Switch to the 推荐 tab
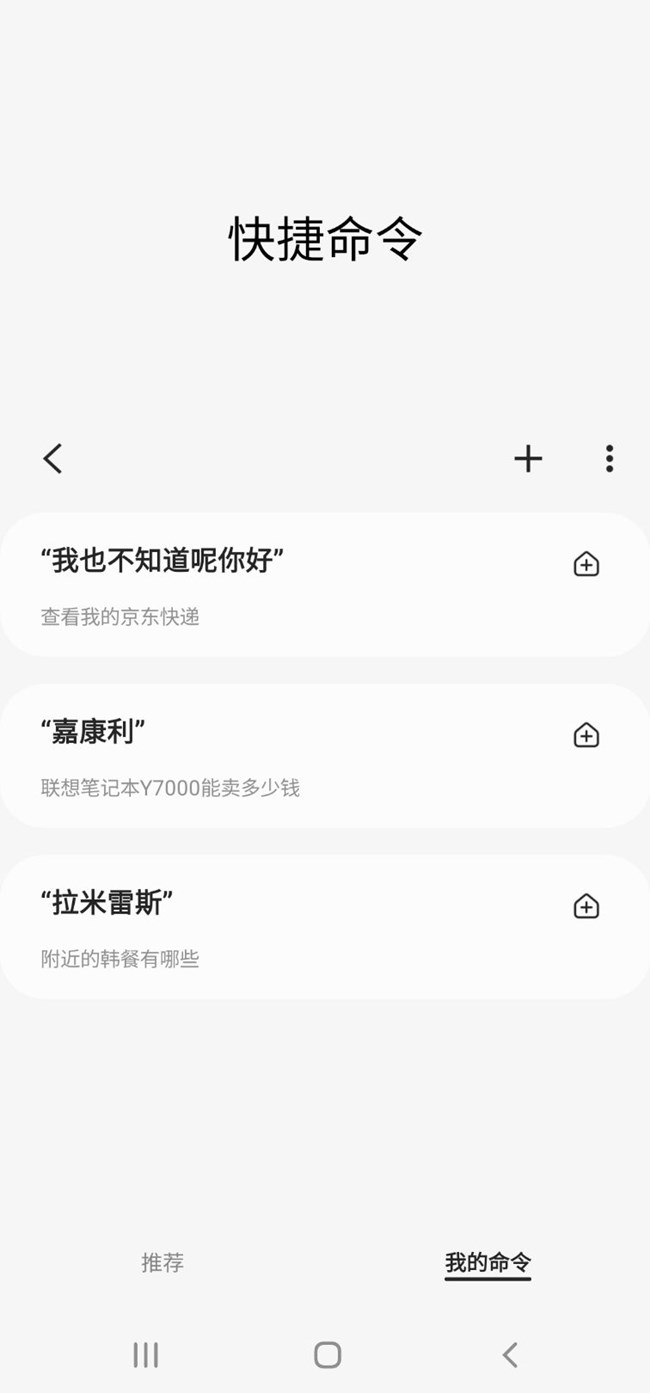The width and height of the screenshot is (650, 1393). (x=162, y=1262)
